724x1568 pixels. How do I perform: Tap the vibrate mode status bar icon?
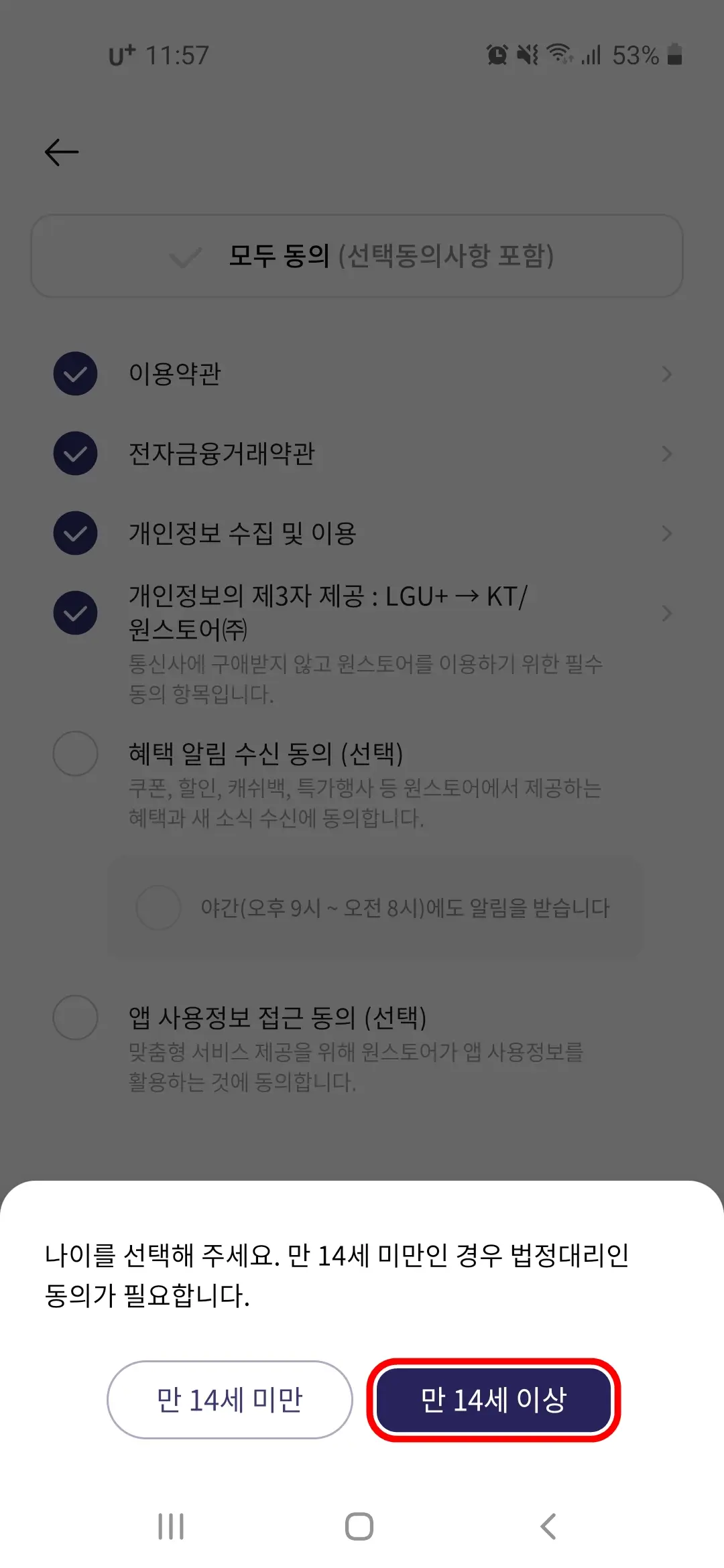tap(528, 56)
